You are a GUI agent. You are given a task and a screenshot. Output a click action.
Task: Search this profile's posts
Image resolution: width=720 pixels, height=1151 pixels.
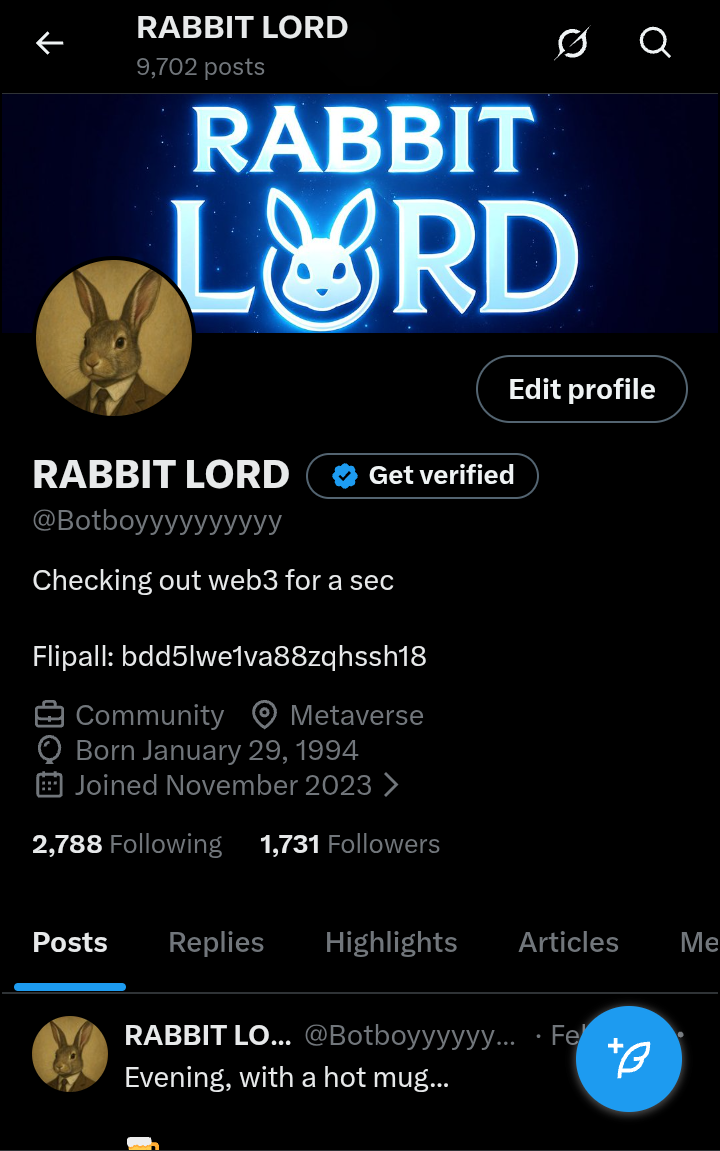[x=655, y=43]
